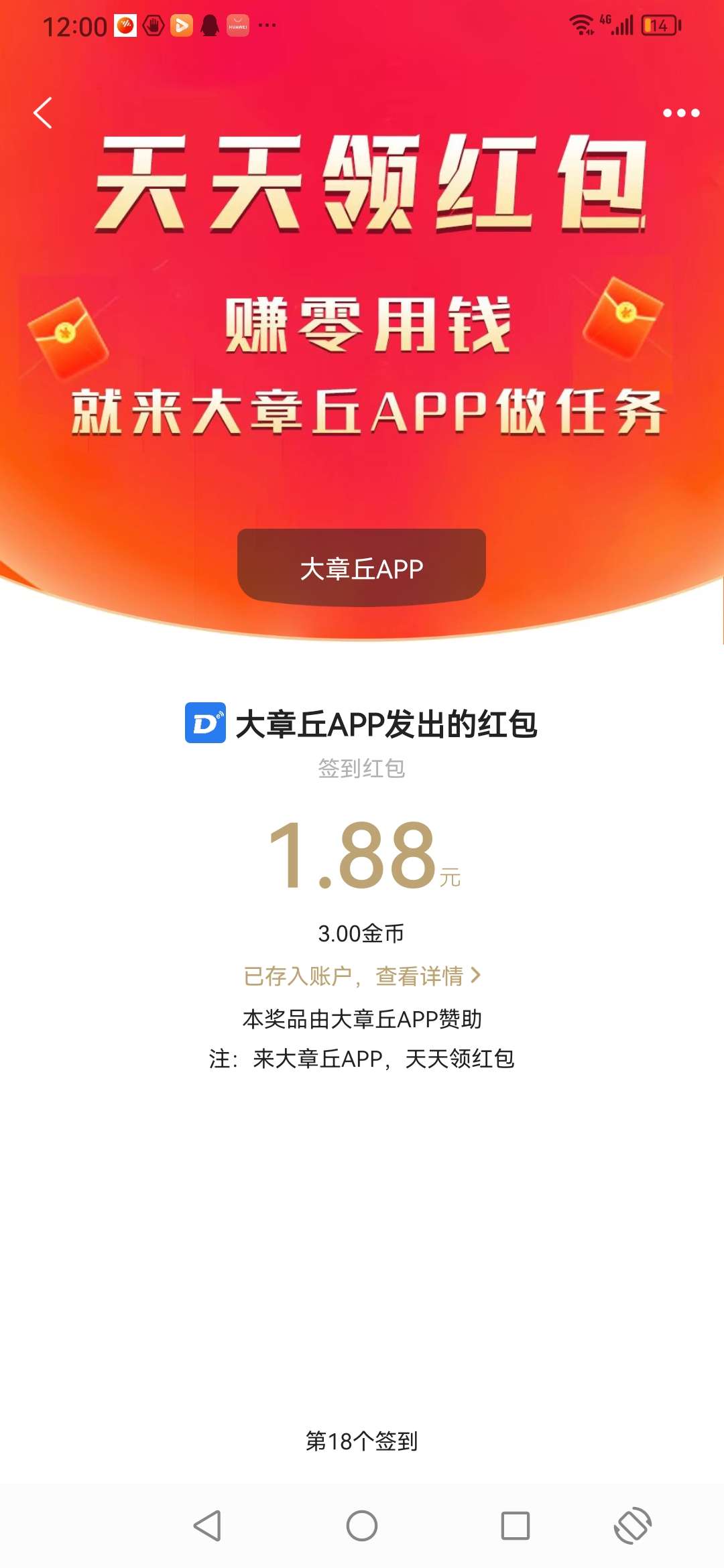This screenshot has width=724, height=1568.
Task: Go back using the top-left arrow
Action: click(43, 113)
